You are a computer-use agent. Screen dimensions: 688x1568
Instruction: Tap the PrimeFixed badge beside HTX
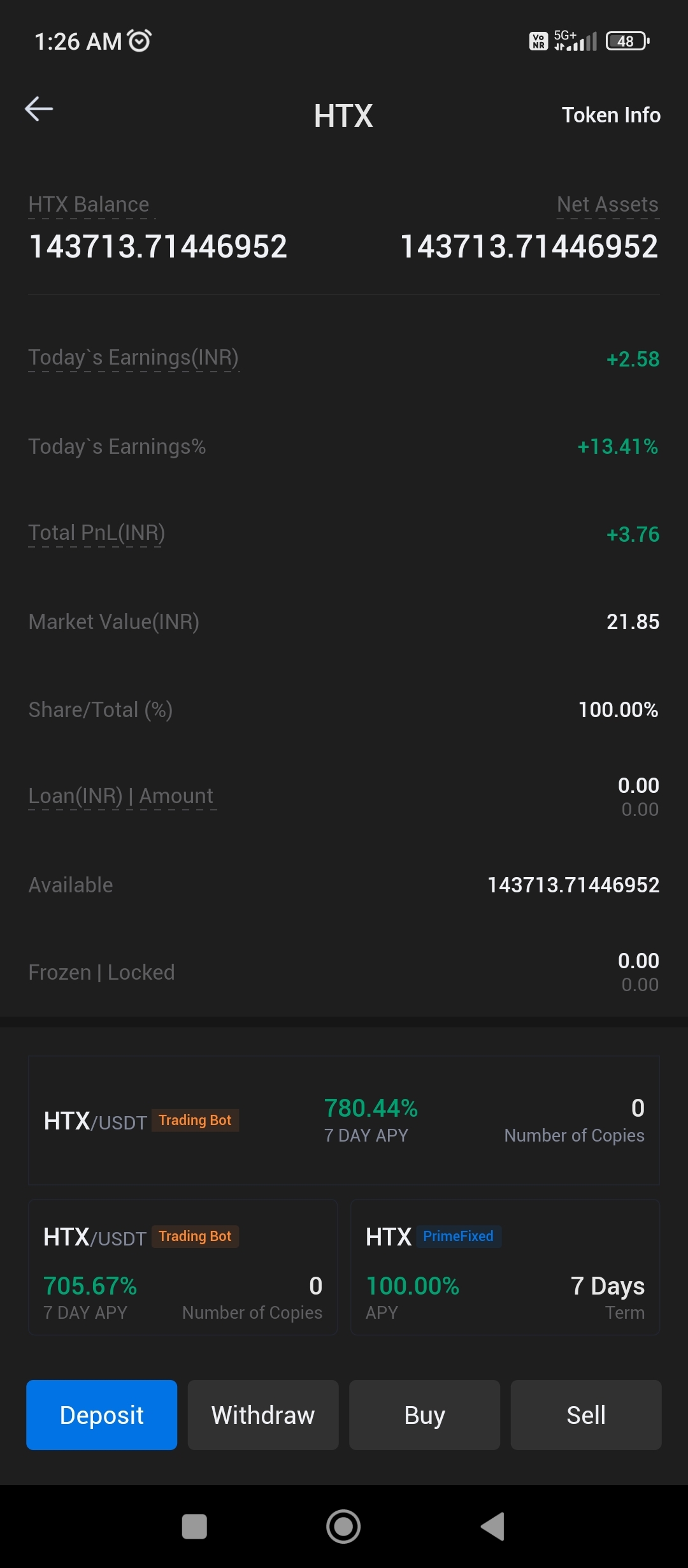(459, 1237)
